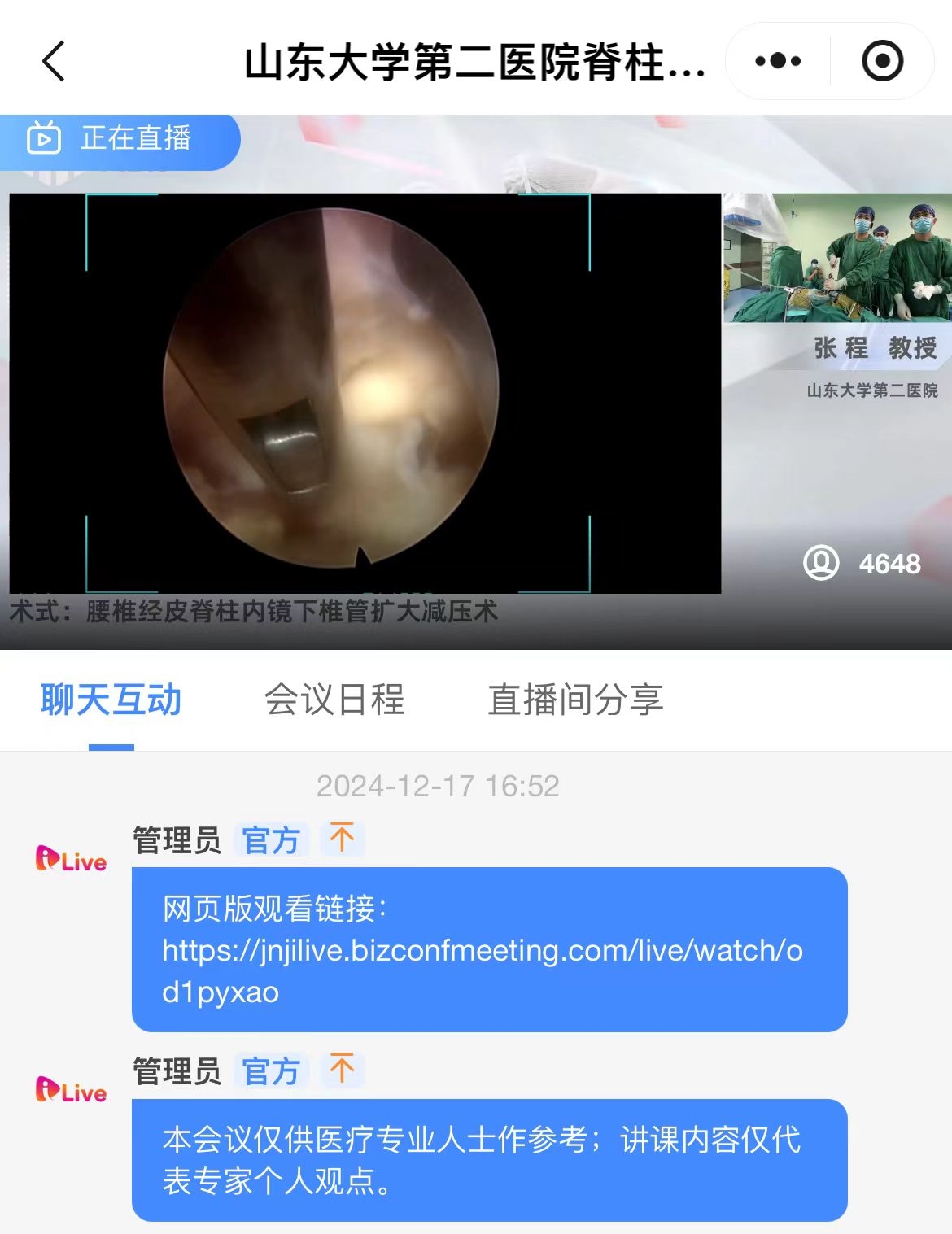Open the mini program overflow menu
952x1234 pixels.
coord(778,61)
